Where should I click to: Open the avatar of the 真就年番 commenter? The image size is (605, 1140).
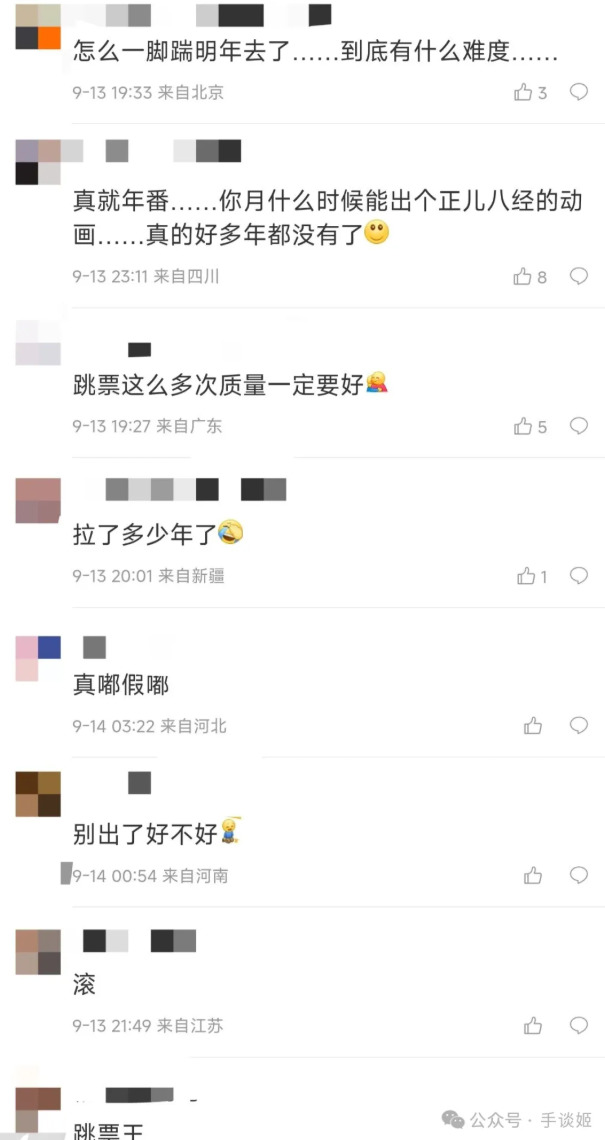tap(38, 162)
